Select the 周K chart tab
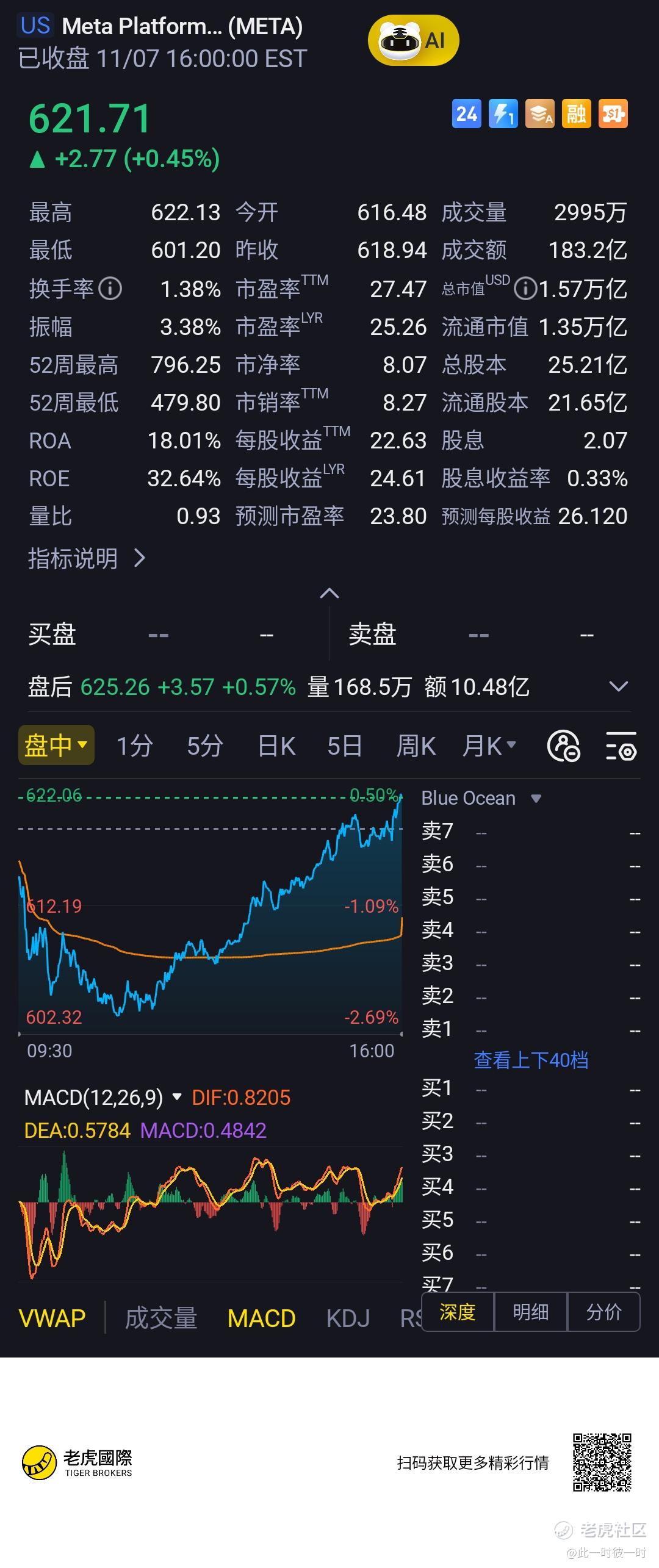 coord(416,746)
